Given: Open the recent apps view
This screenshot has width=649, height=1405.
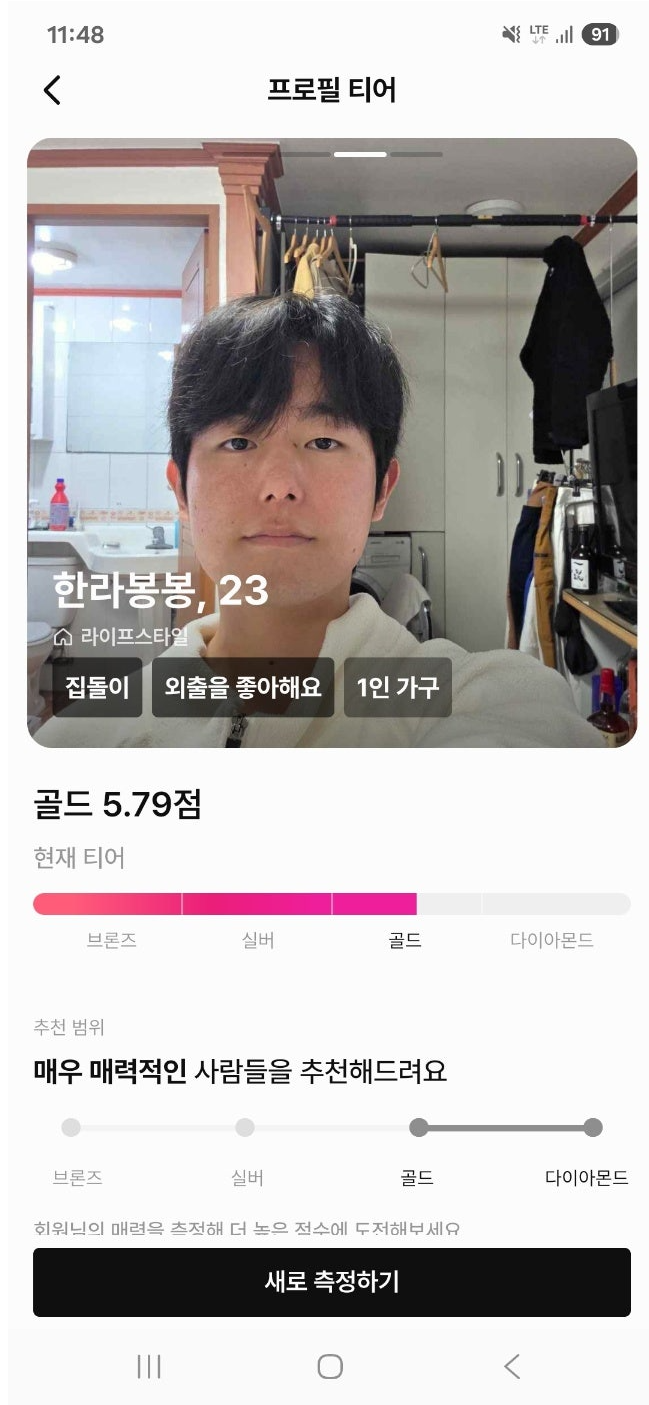Looking at the screenshot, I should (149, 1366).
